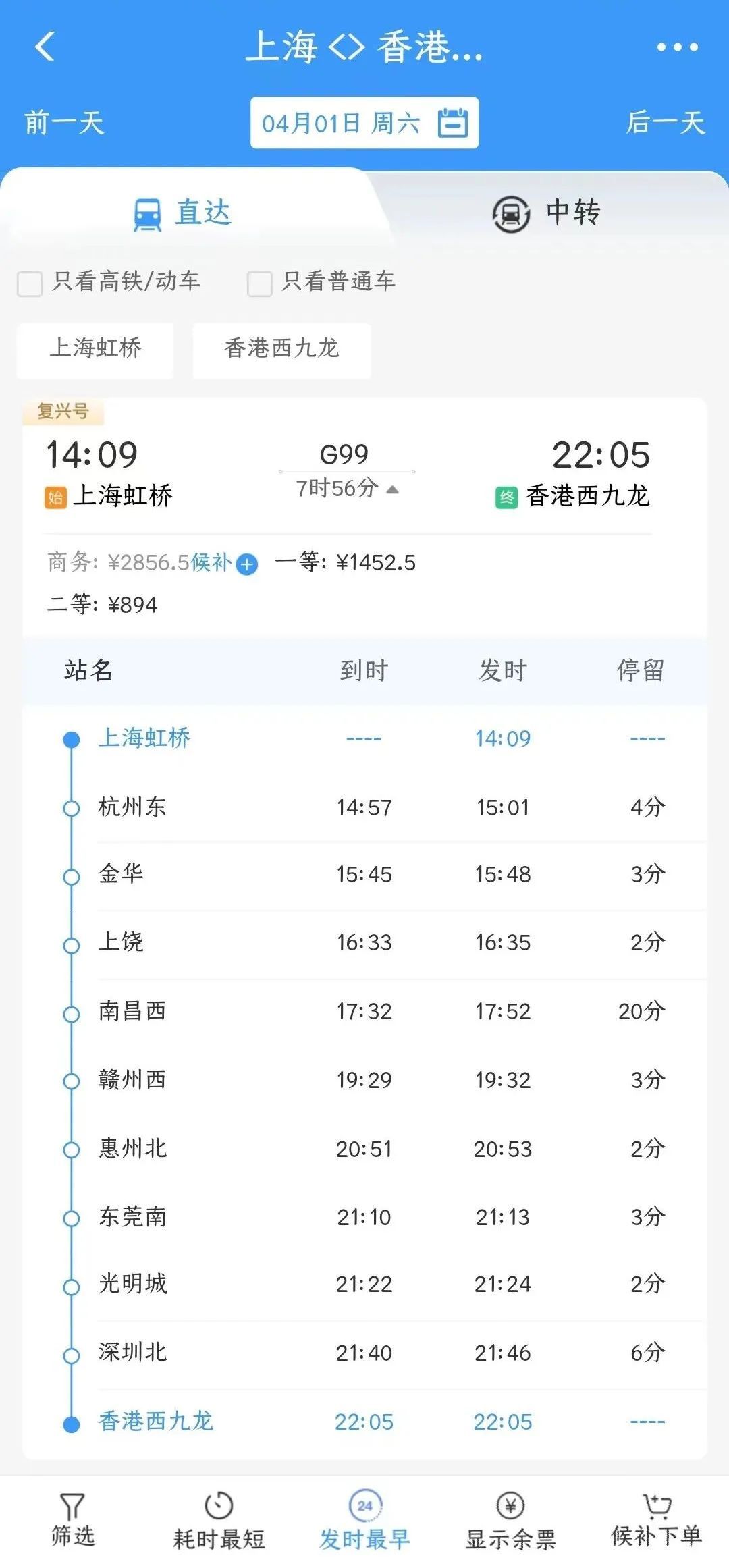This screenshot has height=1568, width=729.
Task: Switch to the 直达 direct tab
Action: pos(182,213)
